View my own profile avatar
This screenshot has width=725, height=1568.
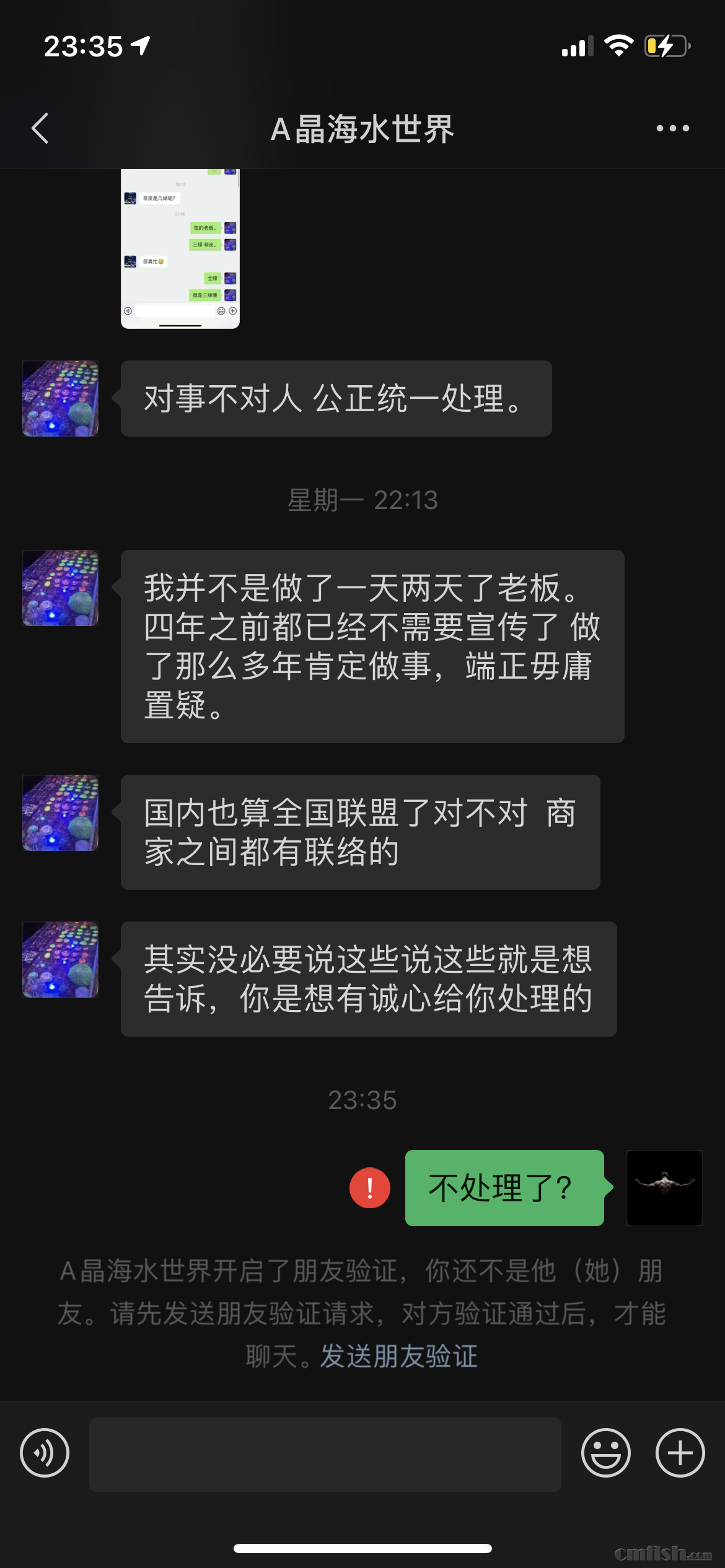[664, 1188]
